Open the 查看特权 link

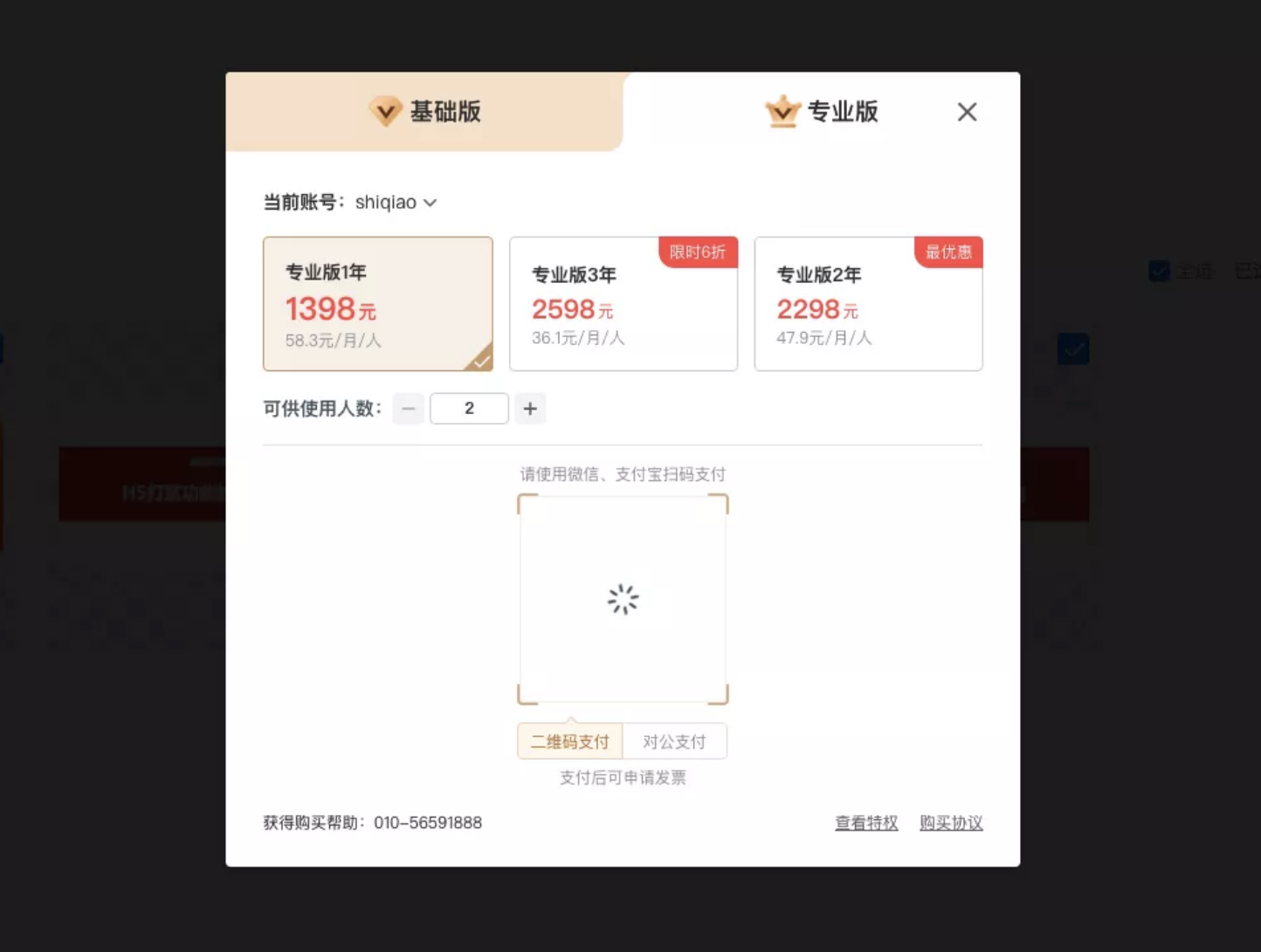pyautogui.click(x=865, y=823)
